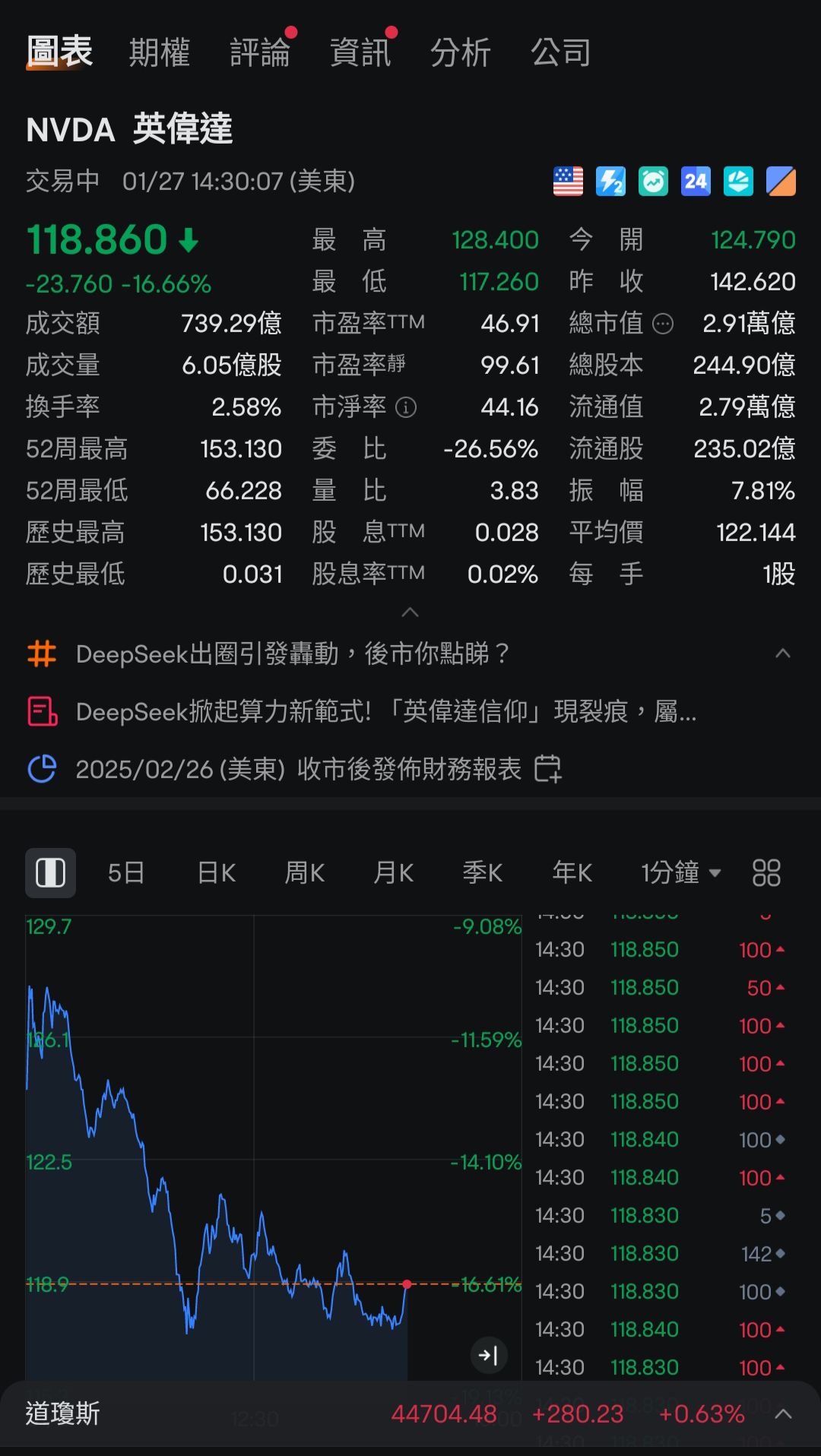
Task: Open the 1分鐘 interval dropdown
Action: tap(680, 872)
